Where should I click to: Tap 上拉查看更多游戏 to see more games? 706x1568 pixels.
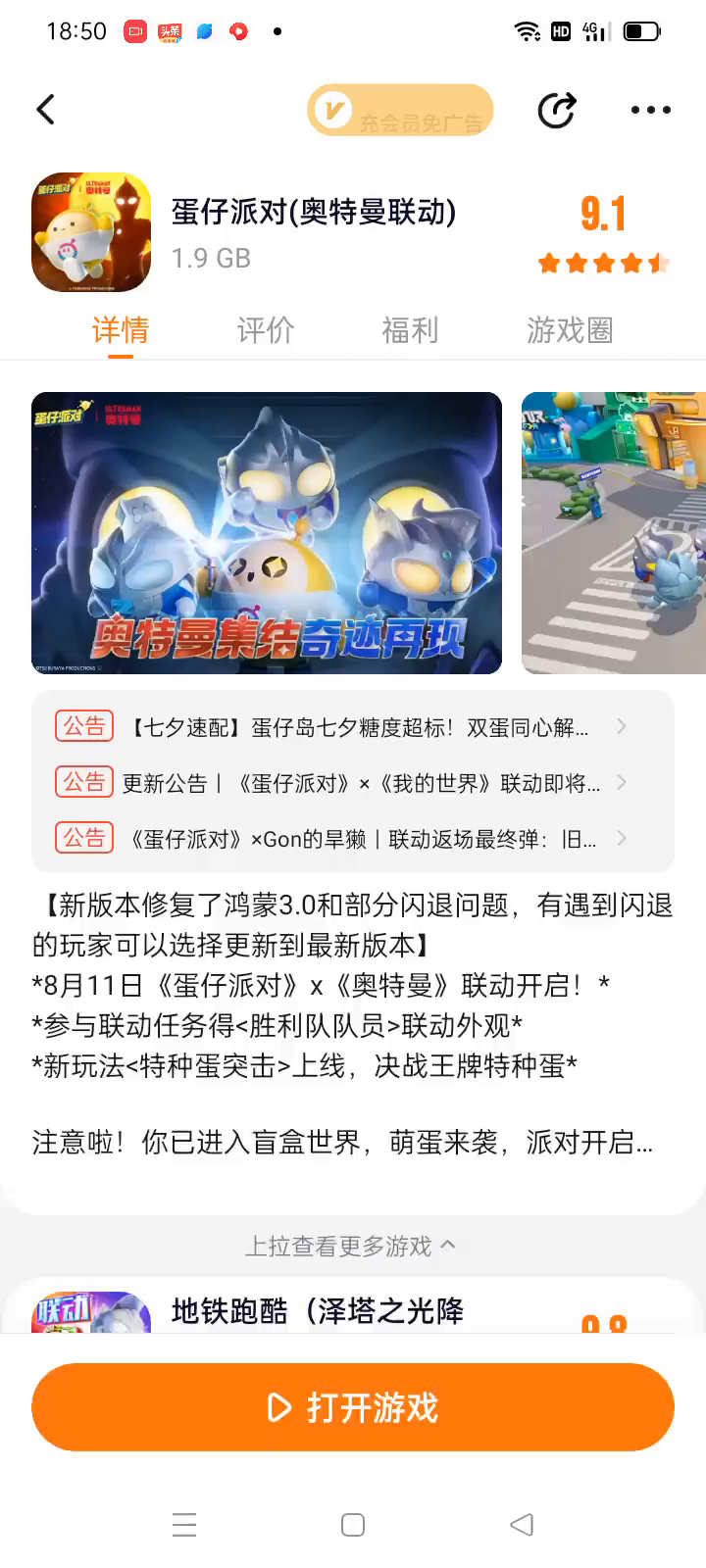pyautogui.click(x=350, y=1246)
